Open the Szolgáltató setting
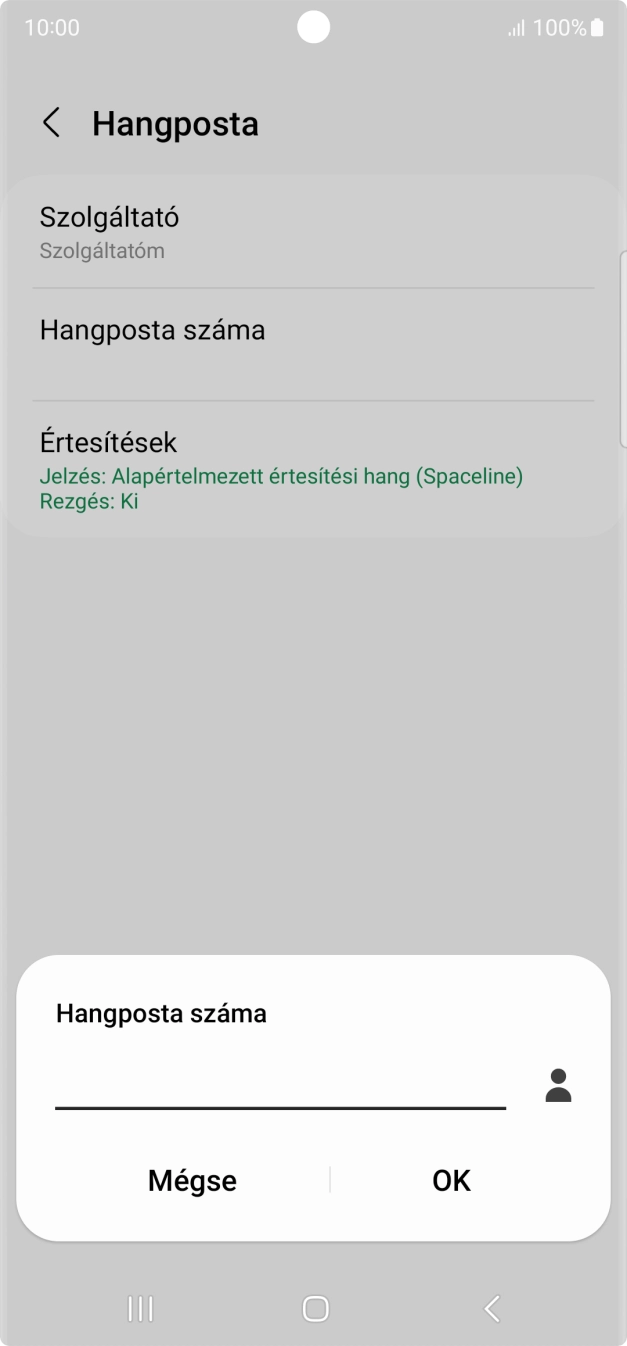The height and width of the screenshot is (1346, 627). tap(312, 232)
